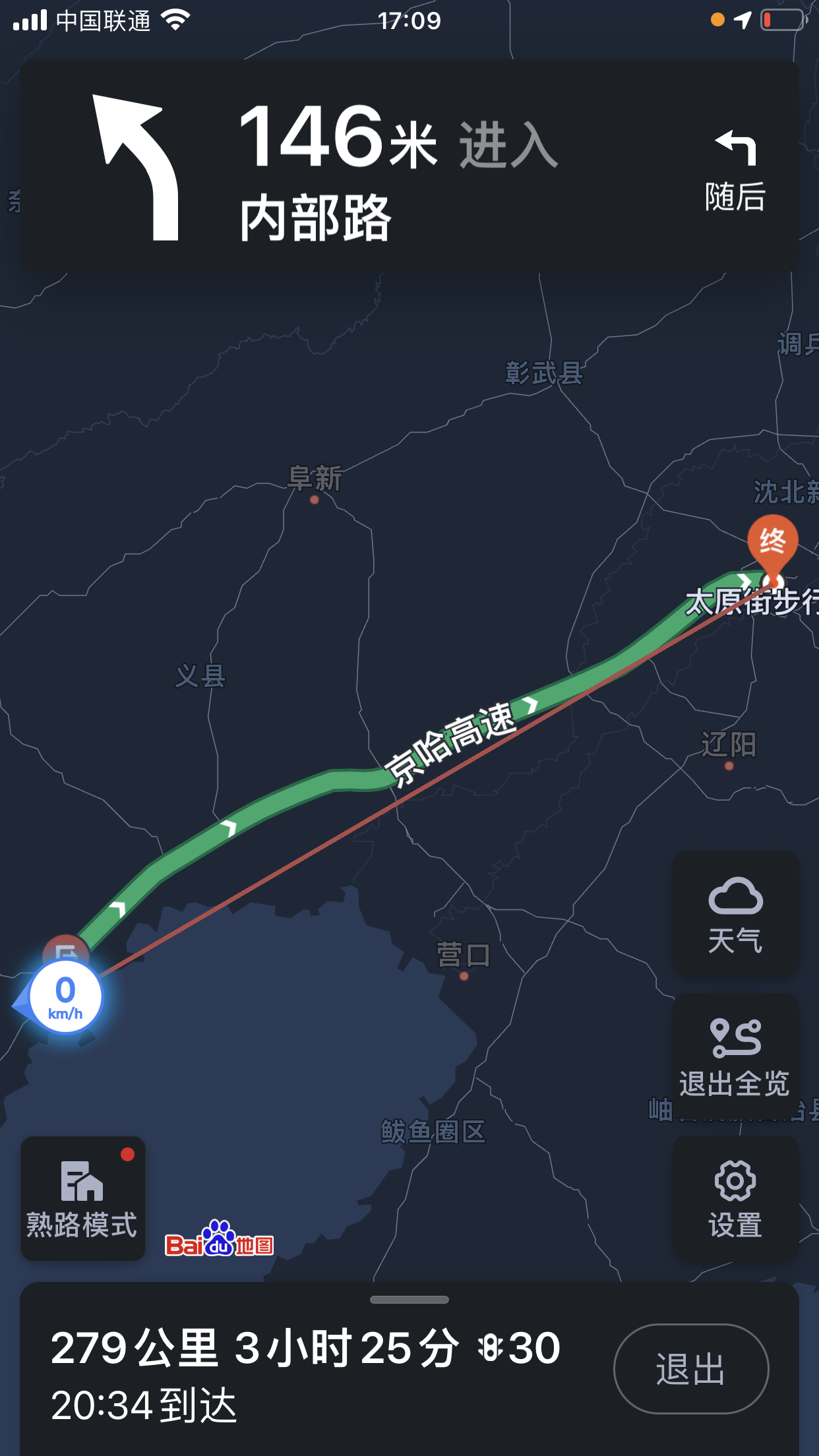Open navigation 设置 settings
Viewport: 819px width, 1456px height.
pyautogui.click(x=735, y=1199)
